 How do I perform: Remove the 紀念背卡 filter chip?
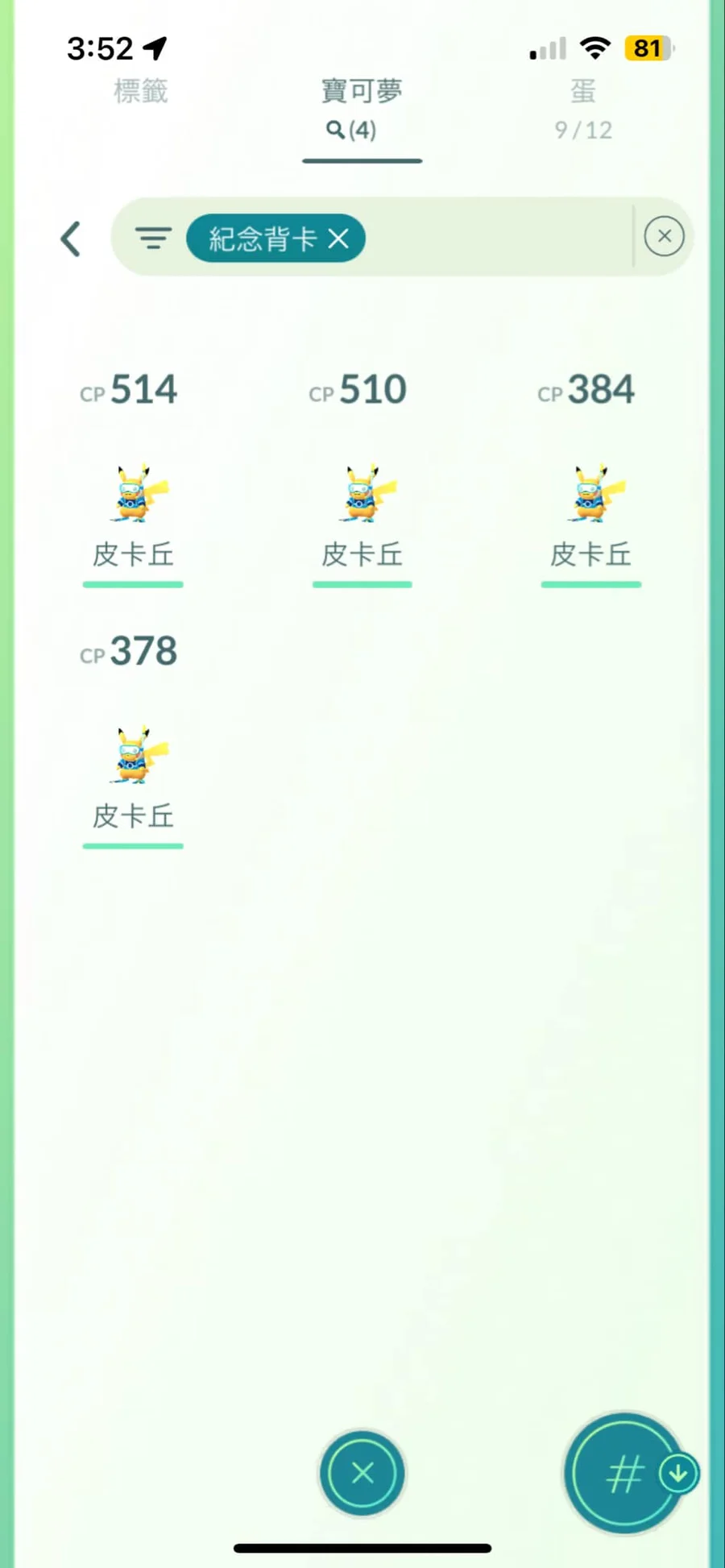pos(338,239)
